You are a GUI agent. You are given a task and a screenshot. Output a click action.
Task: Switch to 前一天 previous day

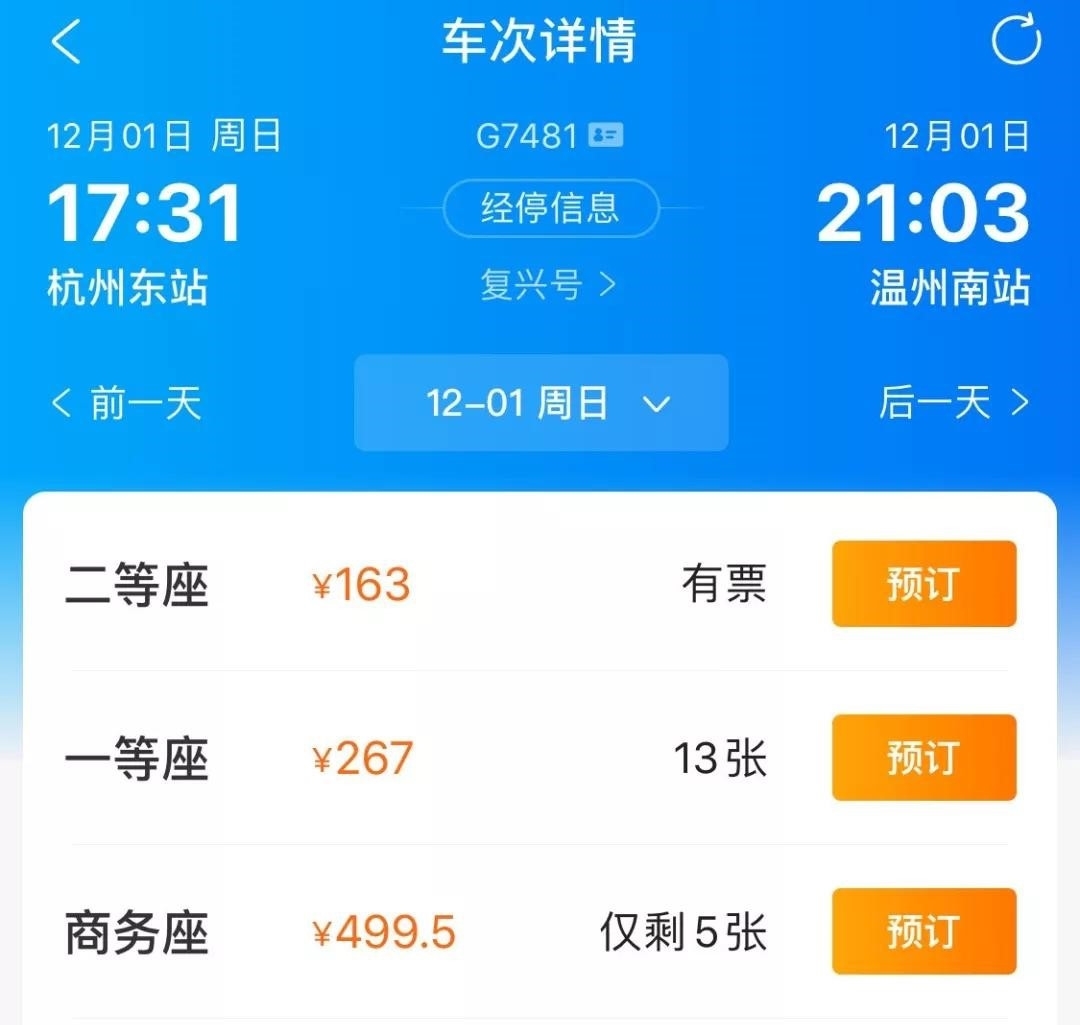point(126,404)
